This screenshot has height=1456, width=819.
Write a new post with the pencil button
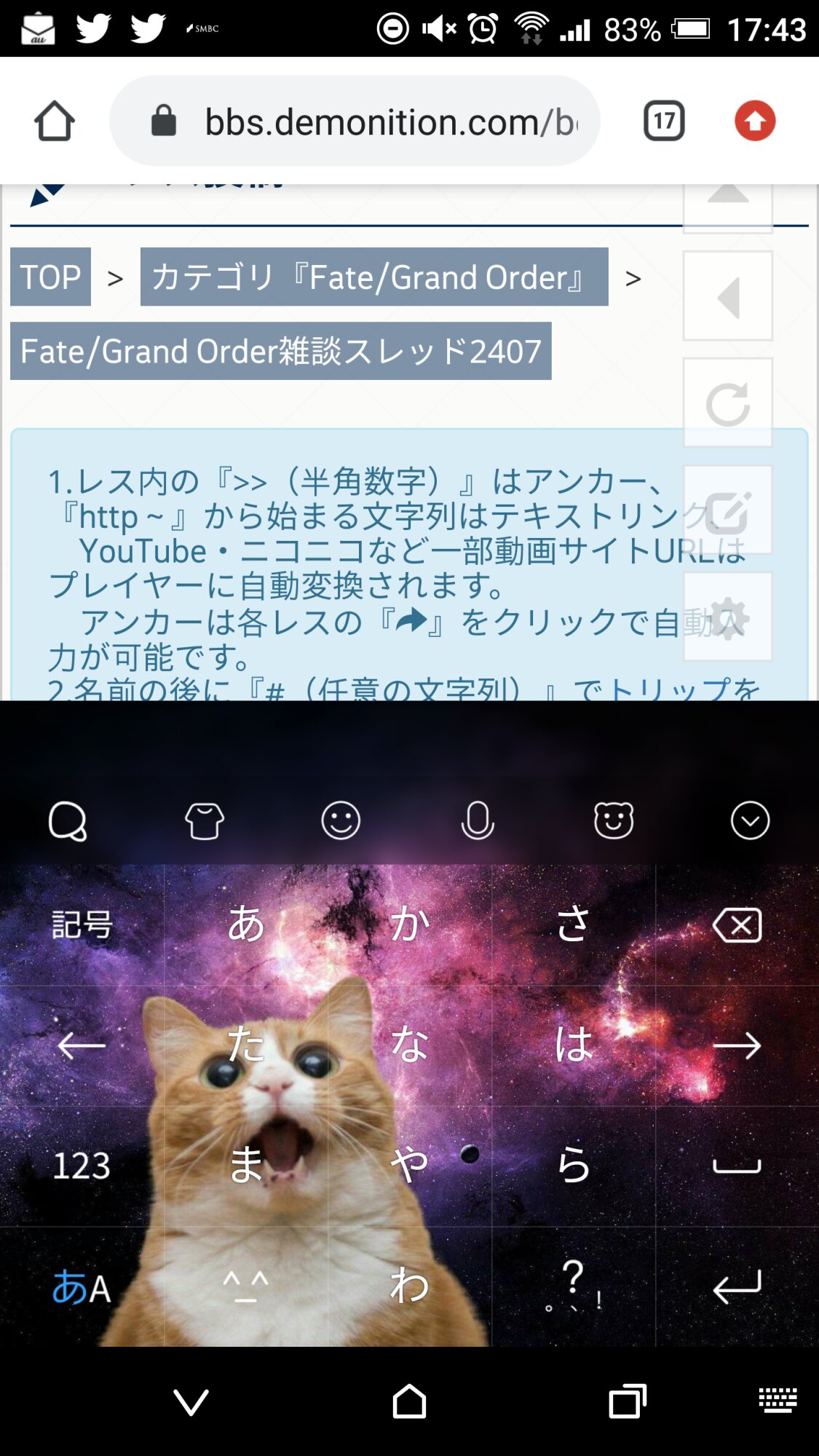coord(727,511)
